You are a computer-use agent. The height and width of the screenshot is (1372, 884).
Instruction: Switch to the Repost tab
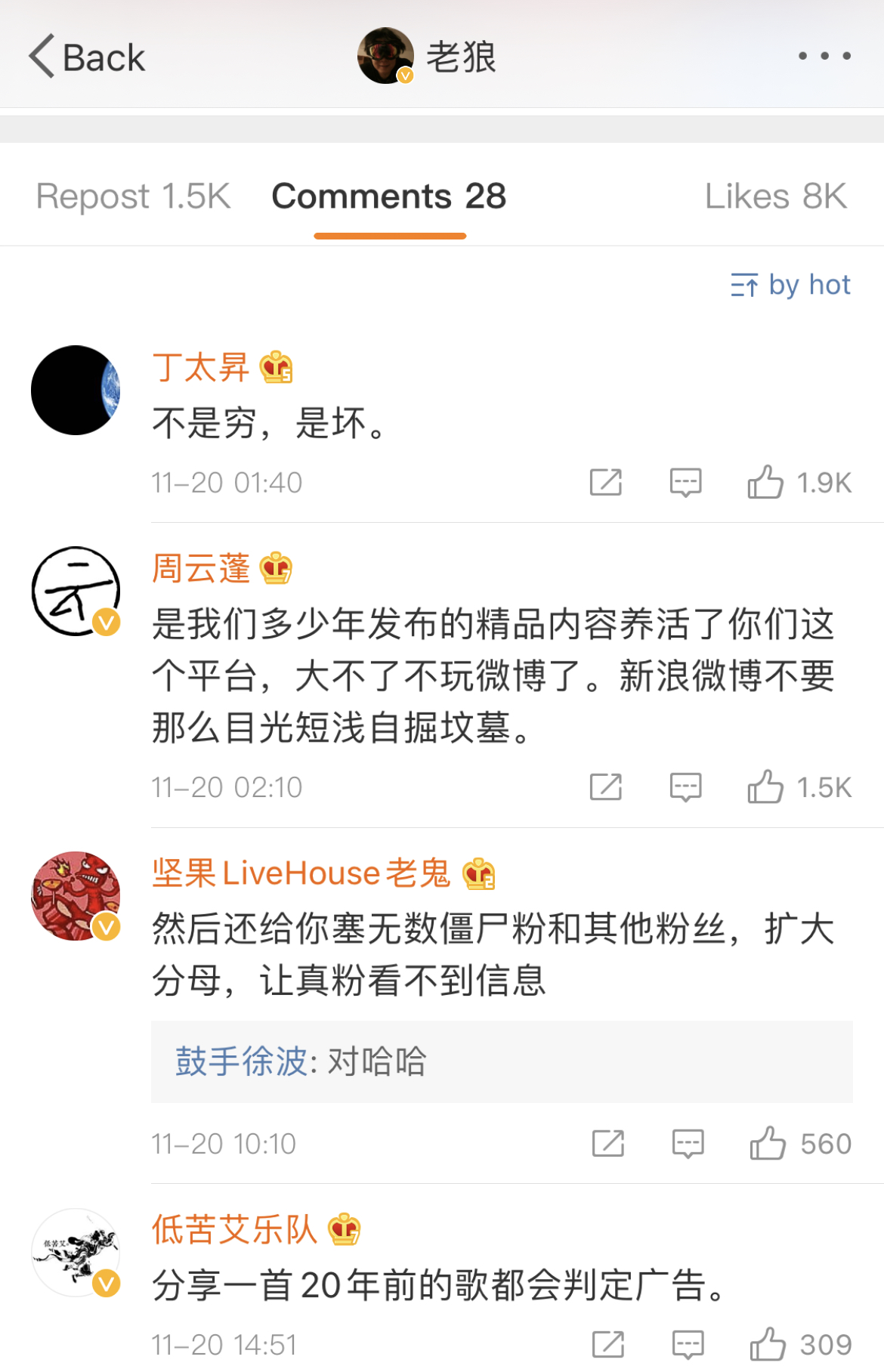[133, 196]
